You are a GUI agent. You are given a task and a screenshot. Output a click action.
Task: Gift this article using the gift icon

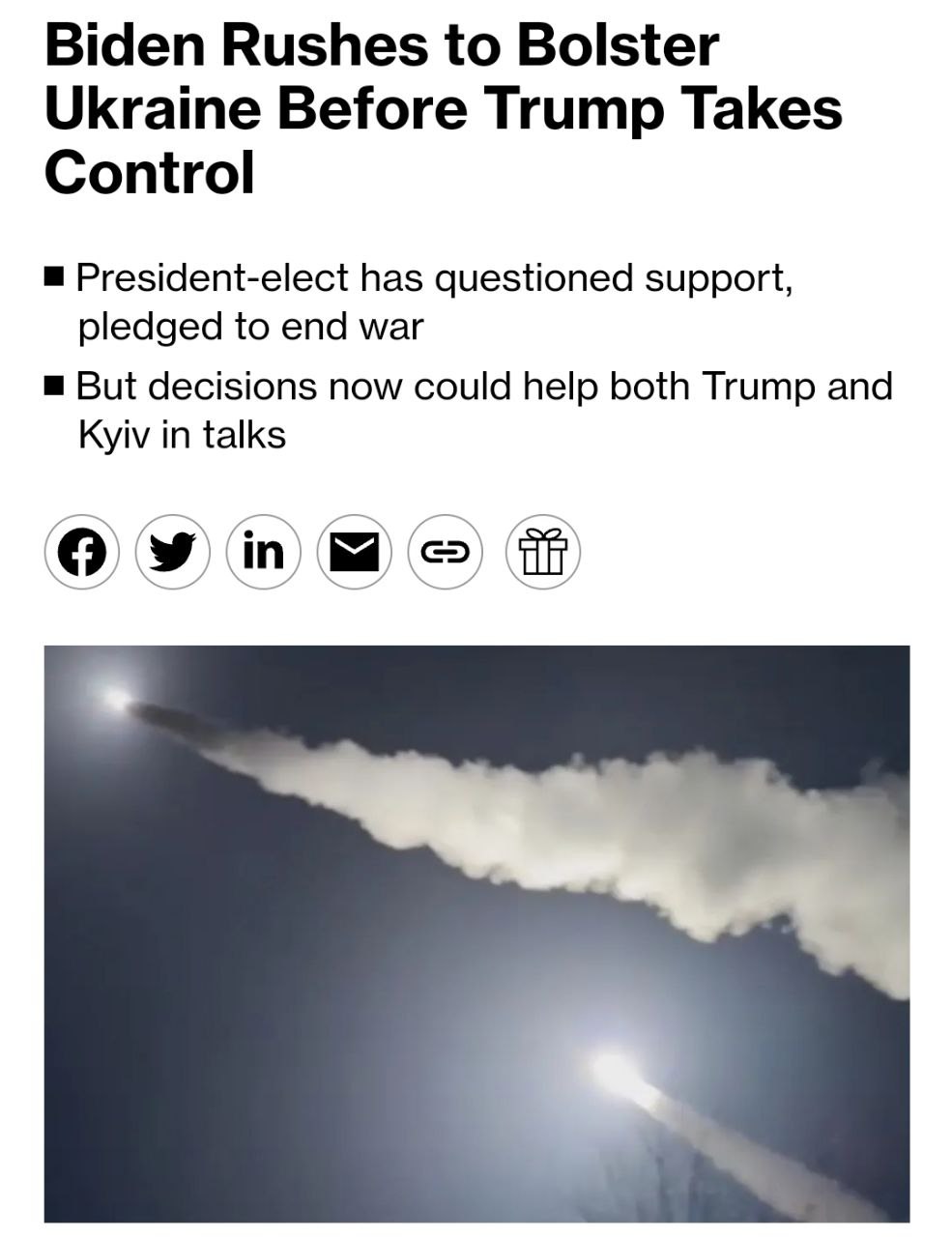[x=543, y=553]
